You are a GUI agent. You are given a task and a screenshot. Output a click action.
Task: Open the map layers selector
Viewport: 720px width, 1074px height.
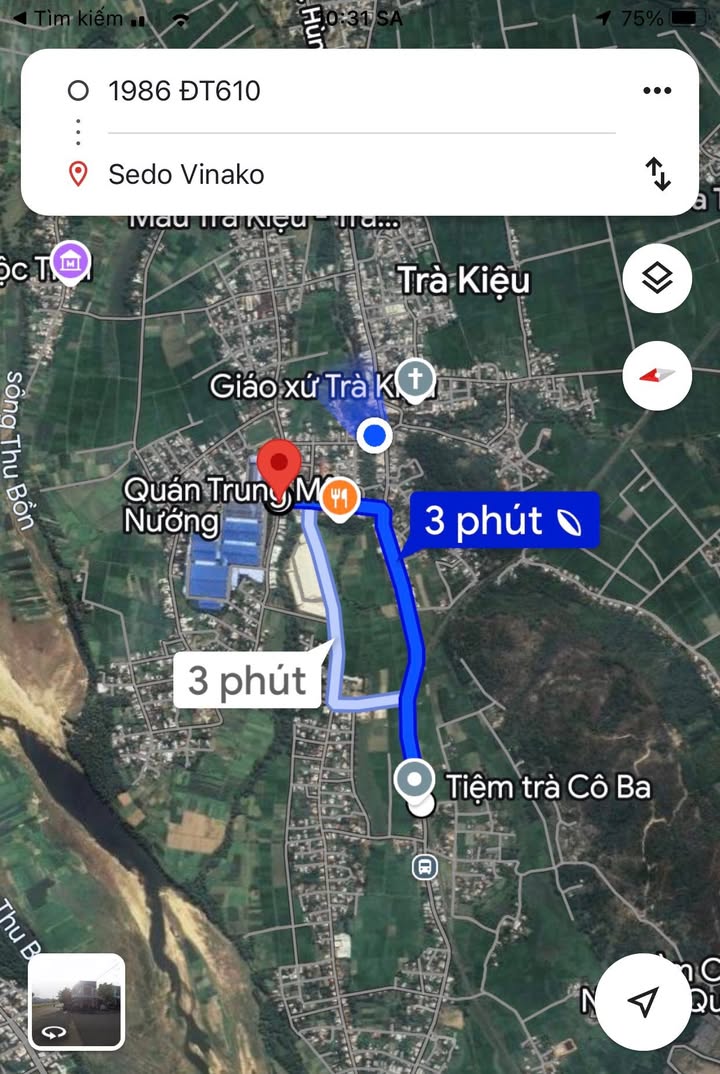point(657,279)
